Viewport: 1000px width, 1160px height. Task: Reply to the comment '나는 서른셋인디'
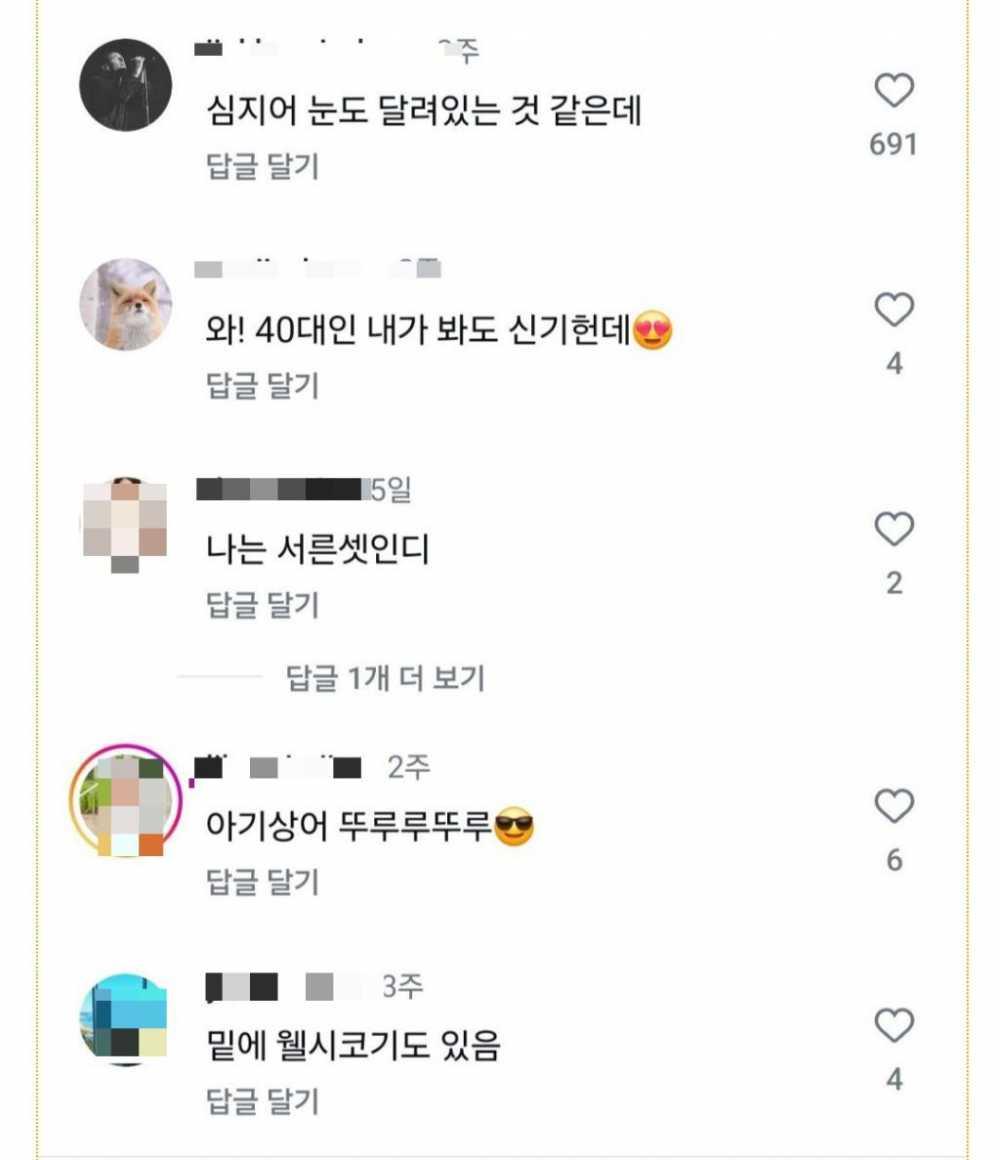pos(262,604)
